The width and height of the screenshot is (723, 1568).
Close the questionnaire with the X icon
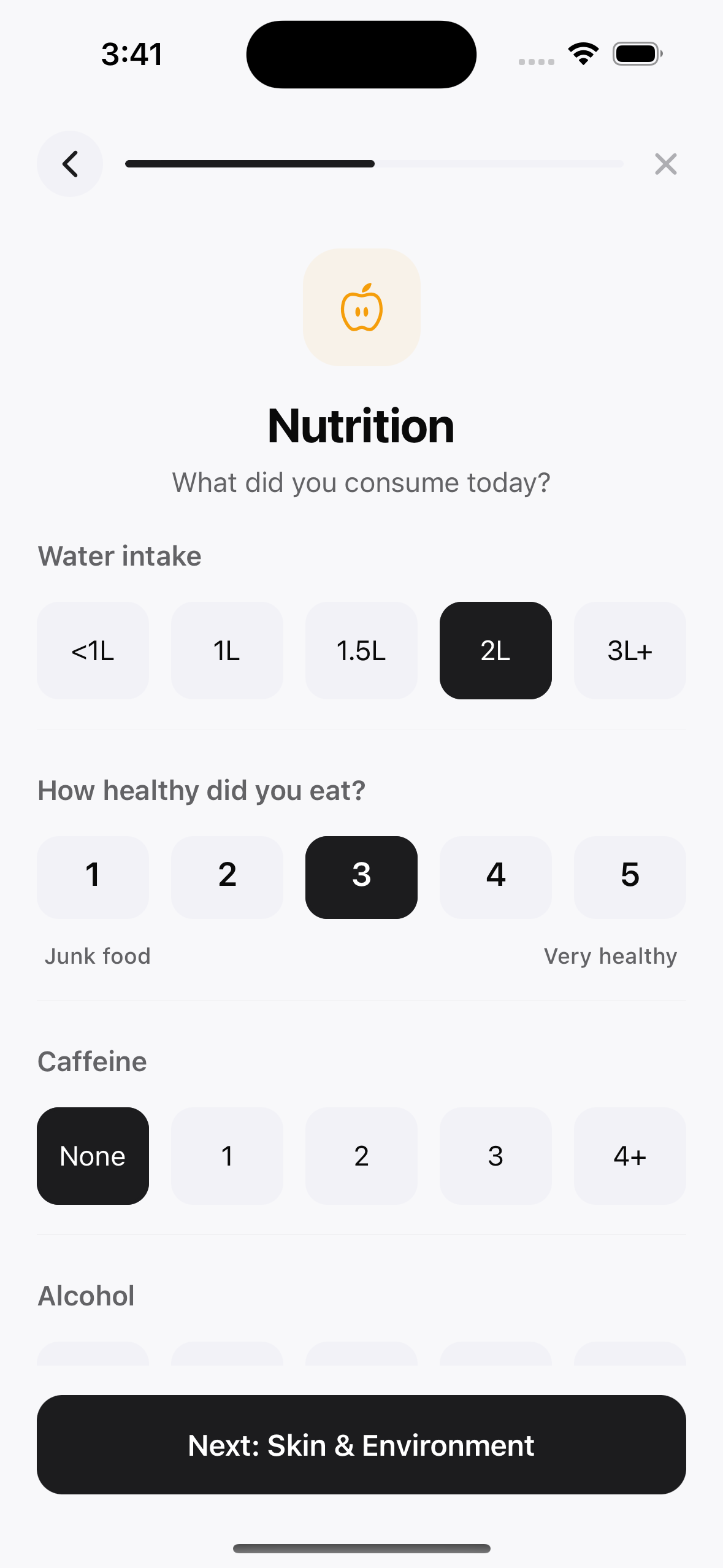click(665, 164)
